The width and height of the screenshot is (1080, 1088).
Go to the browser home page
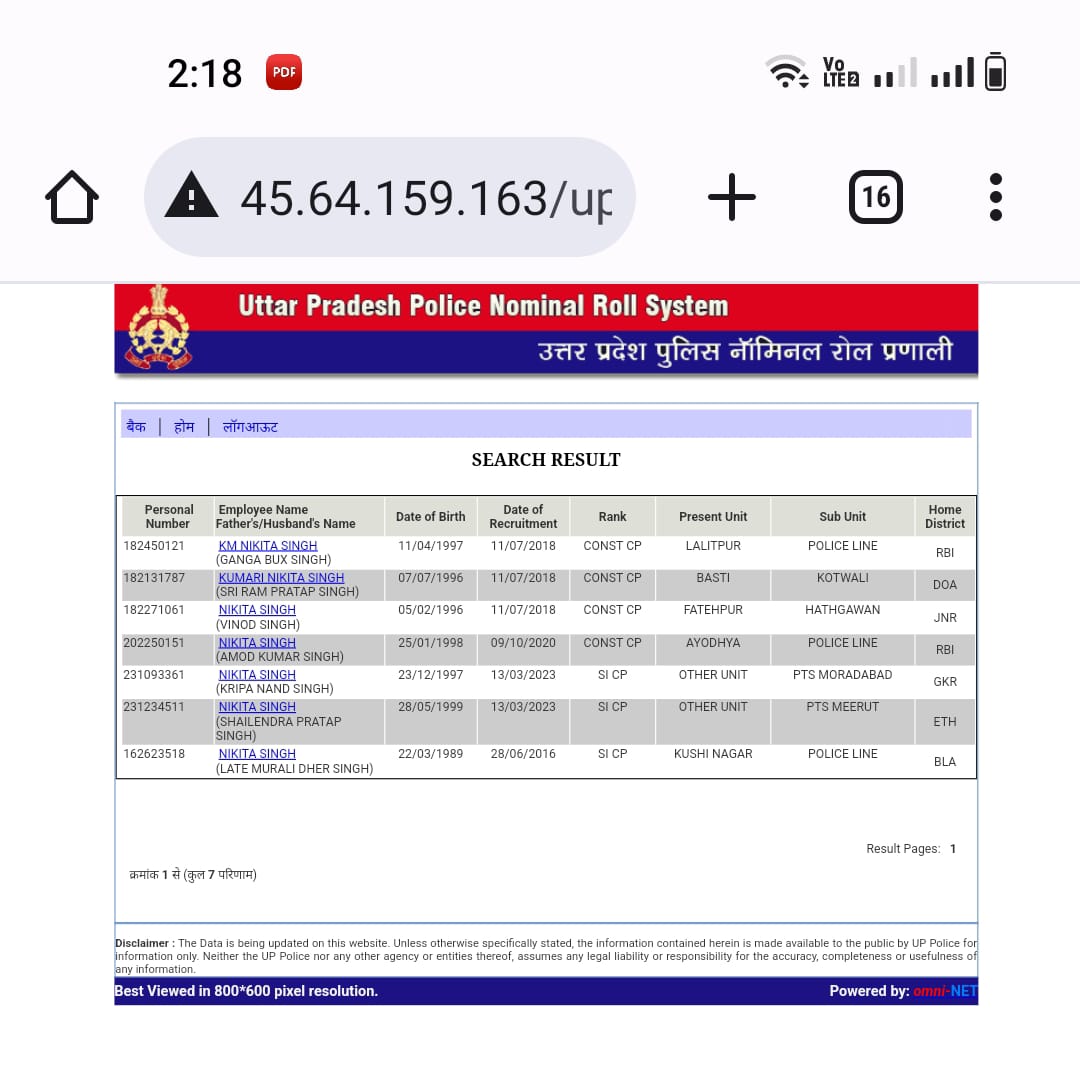[72, 197]
